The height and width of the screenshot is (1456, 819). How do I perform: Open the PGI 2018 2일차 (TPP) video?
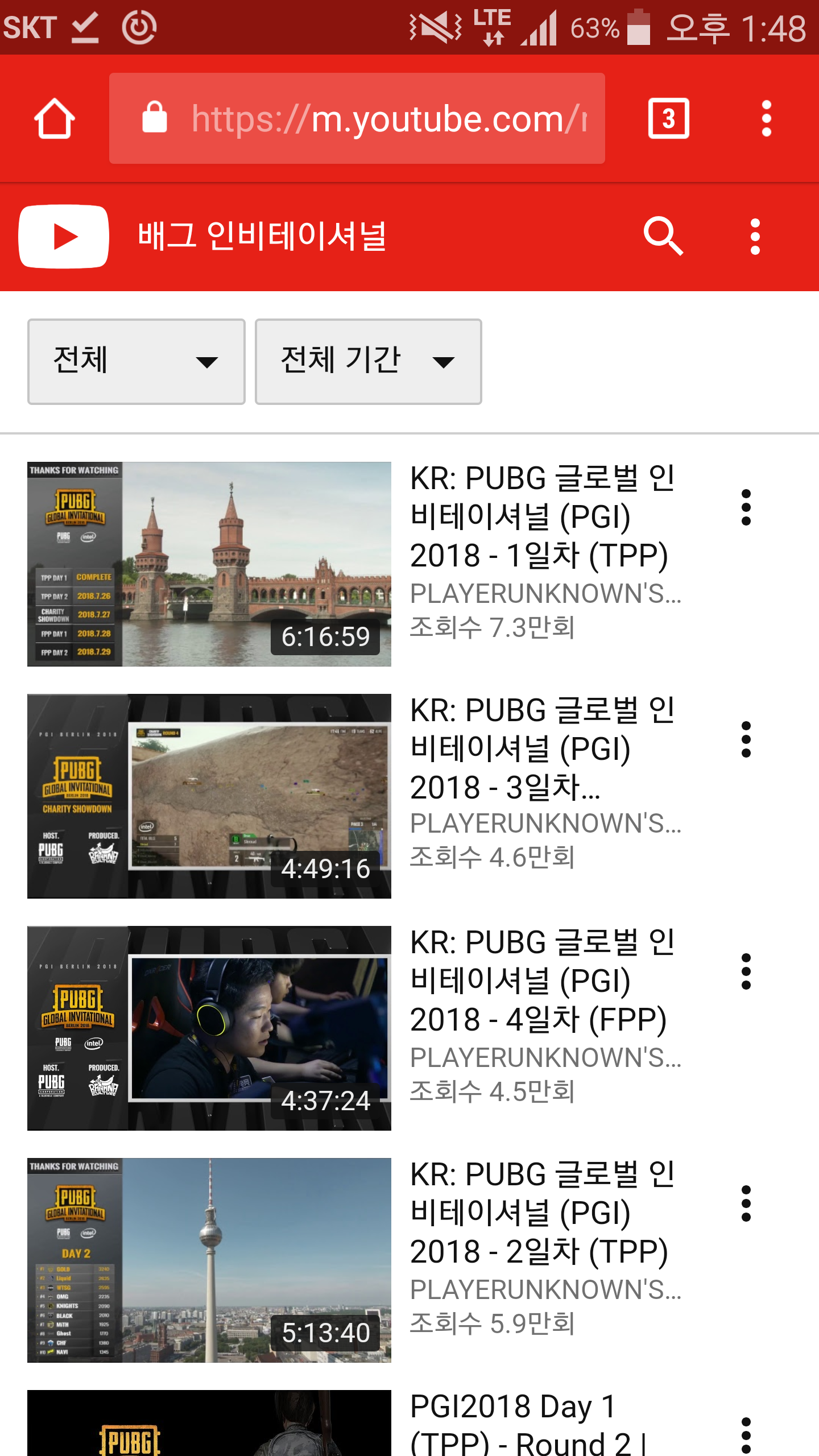click(x=209, y=1260)
